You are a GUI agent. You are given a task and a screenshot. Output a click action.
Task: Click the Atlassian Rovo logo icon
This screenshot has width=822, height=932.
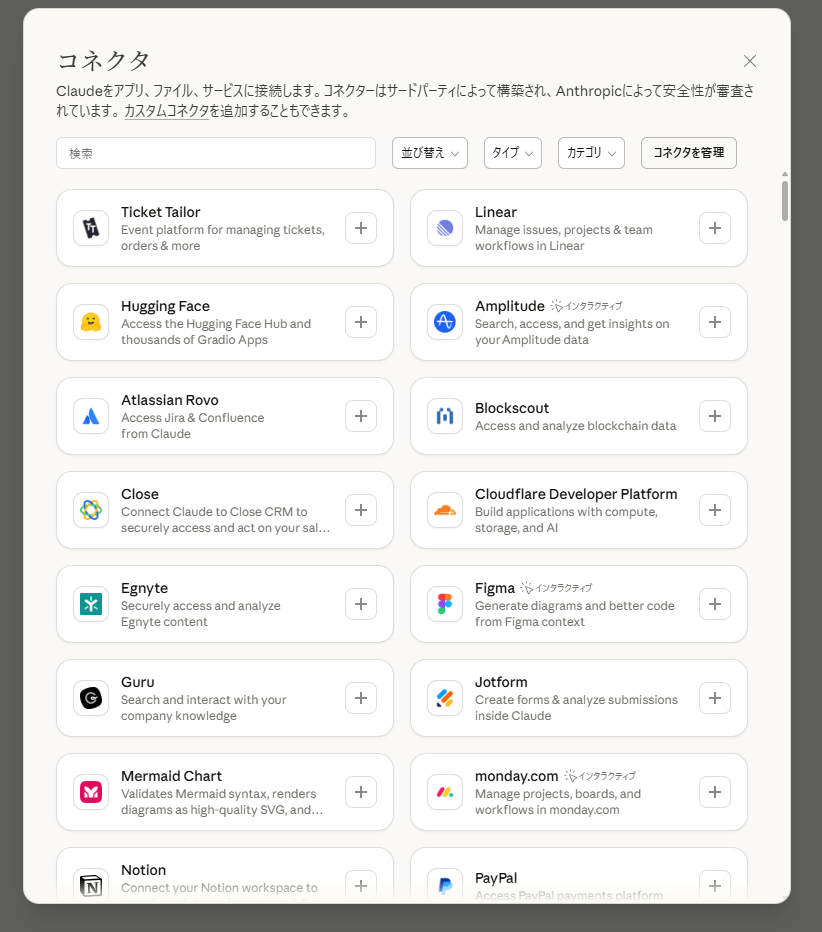click(x=90, y=416)
